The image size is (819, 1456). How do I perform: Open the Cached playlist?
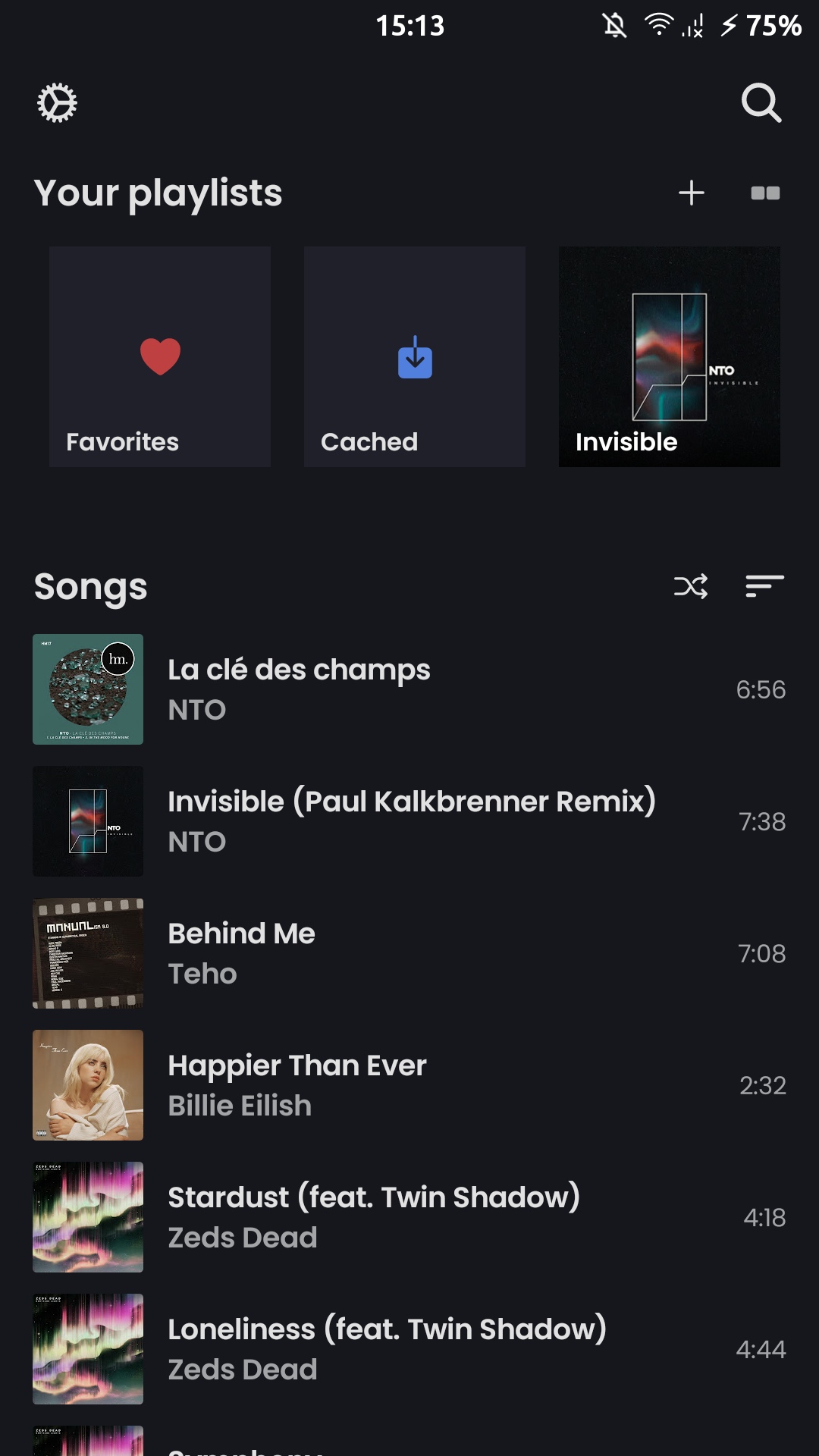point(415,356)
